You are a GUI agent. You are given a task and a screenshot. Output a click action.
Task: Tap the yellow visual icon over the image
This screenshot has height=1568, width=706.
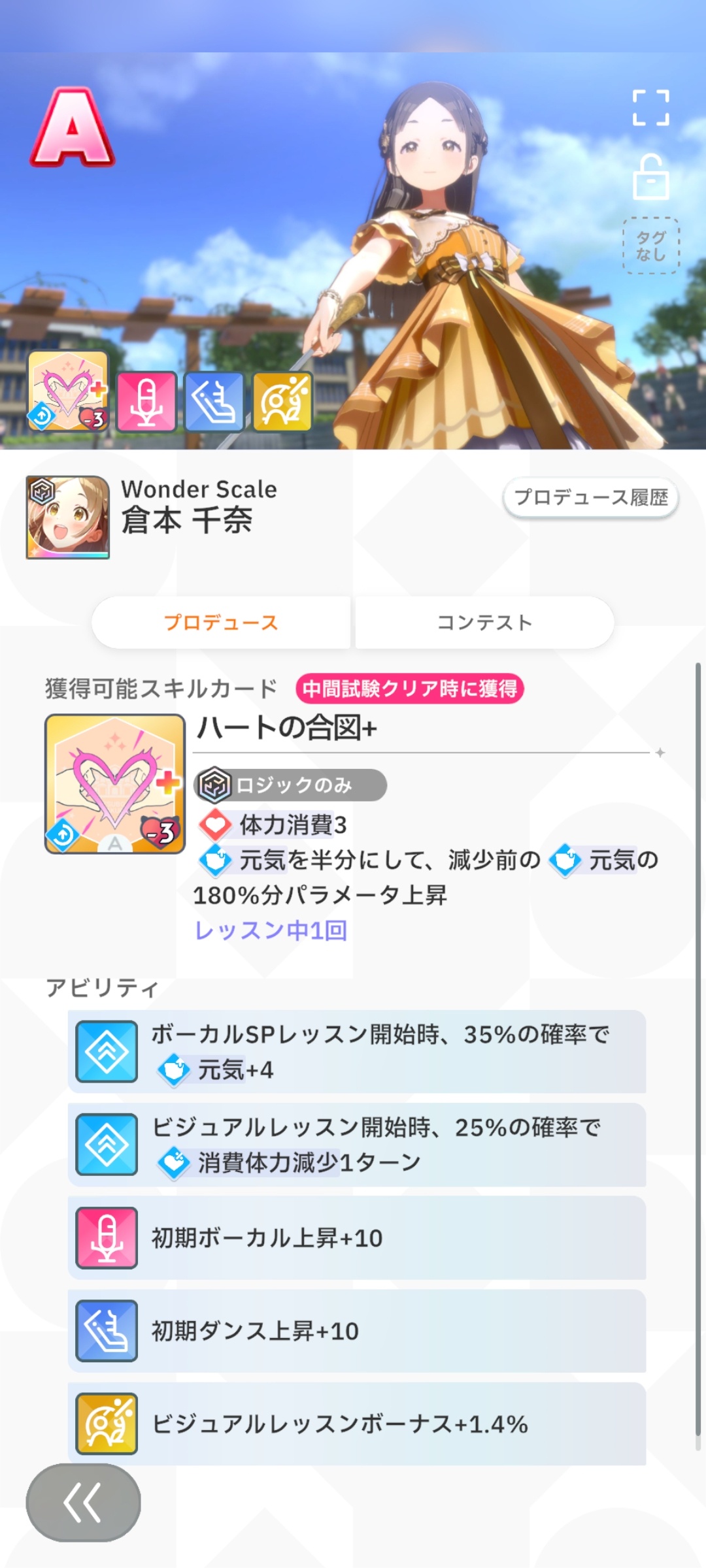tap(282, 401)
